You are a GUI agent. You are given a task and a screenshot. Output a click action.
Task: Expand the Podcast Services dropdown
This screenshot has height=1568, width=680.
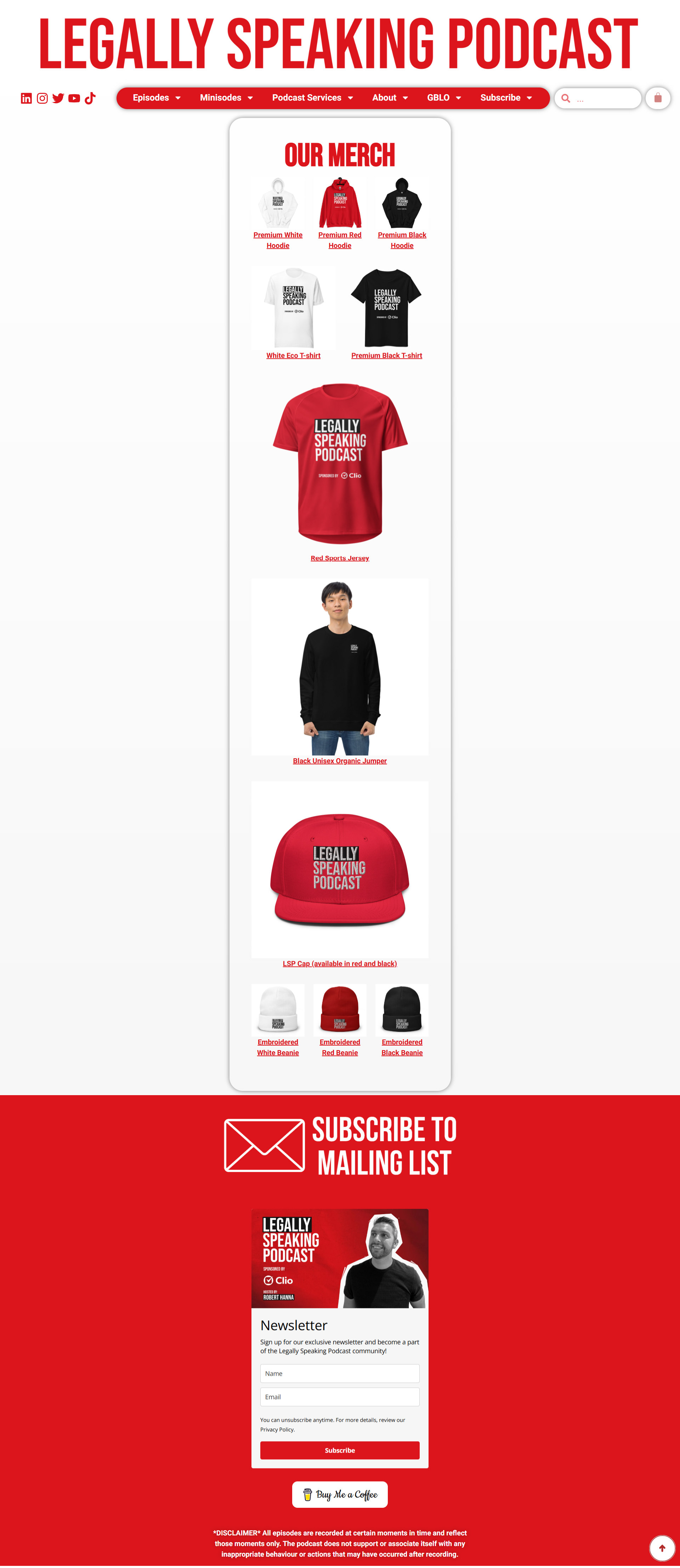coord(312,98)
